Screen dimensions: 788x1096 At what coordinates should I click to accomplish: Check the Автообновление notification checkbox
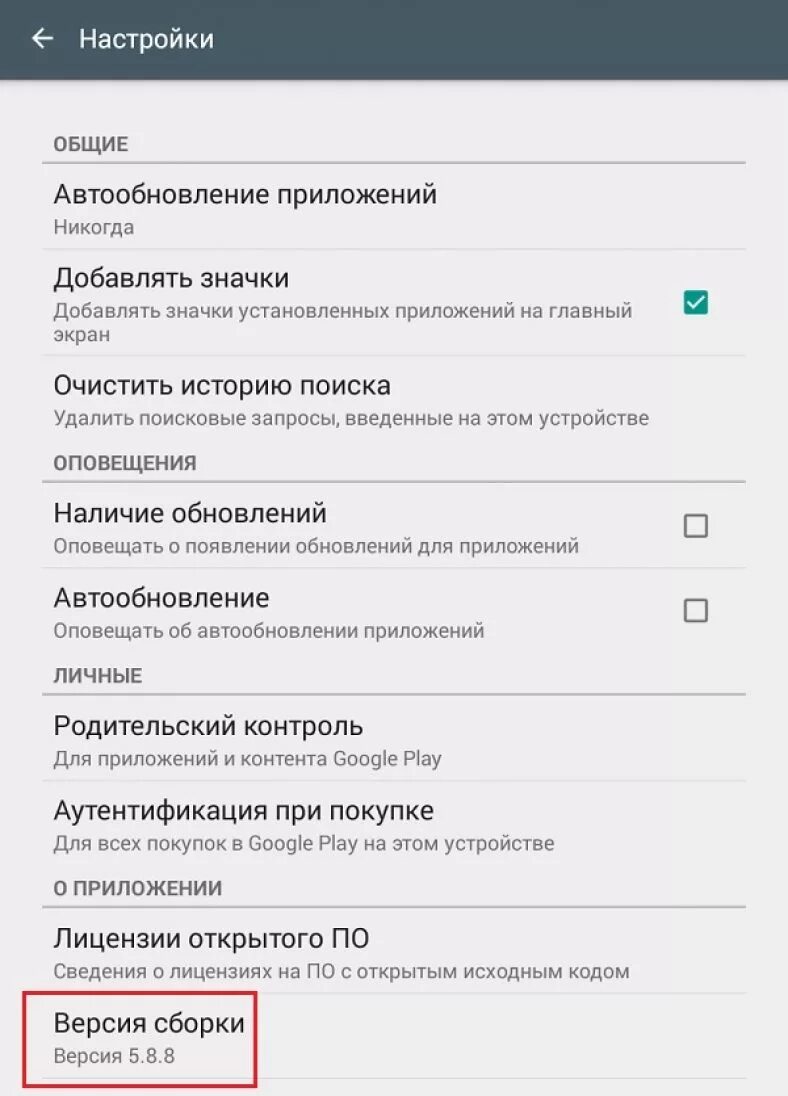tap(695, 610)
